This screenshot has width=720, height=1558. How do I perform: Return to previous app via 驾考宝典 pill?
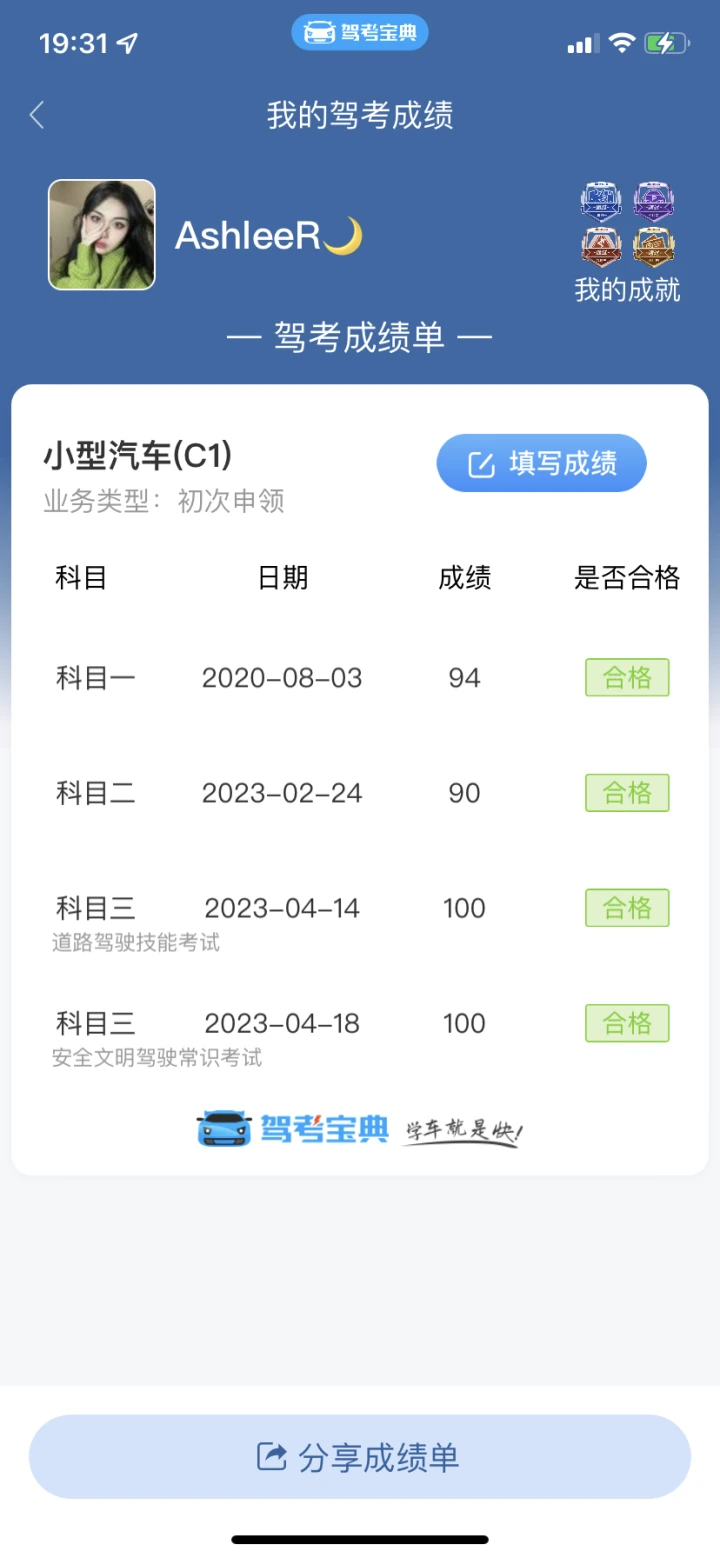pyautogui.click(x=360, y=32)
